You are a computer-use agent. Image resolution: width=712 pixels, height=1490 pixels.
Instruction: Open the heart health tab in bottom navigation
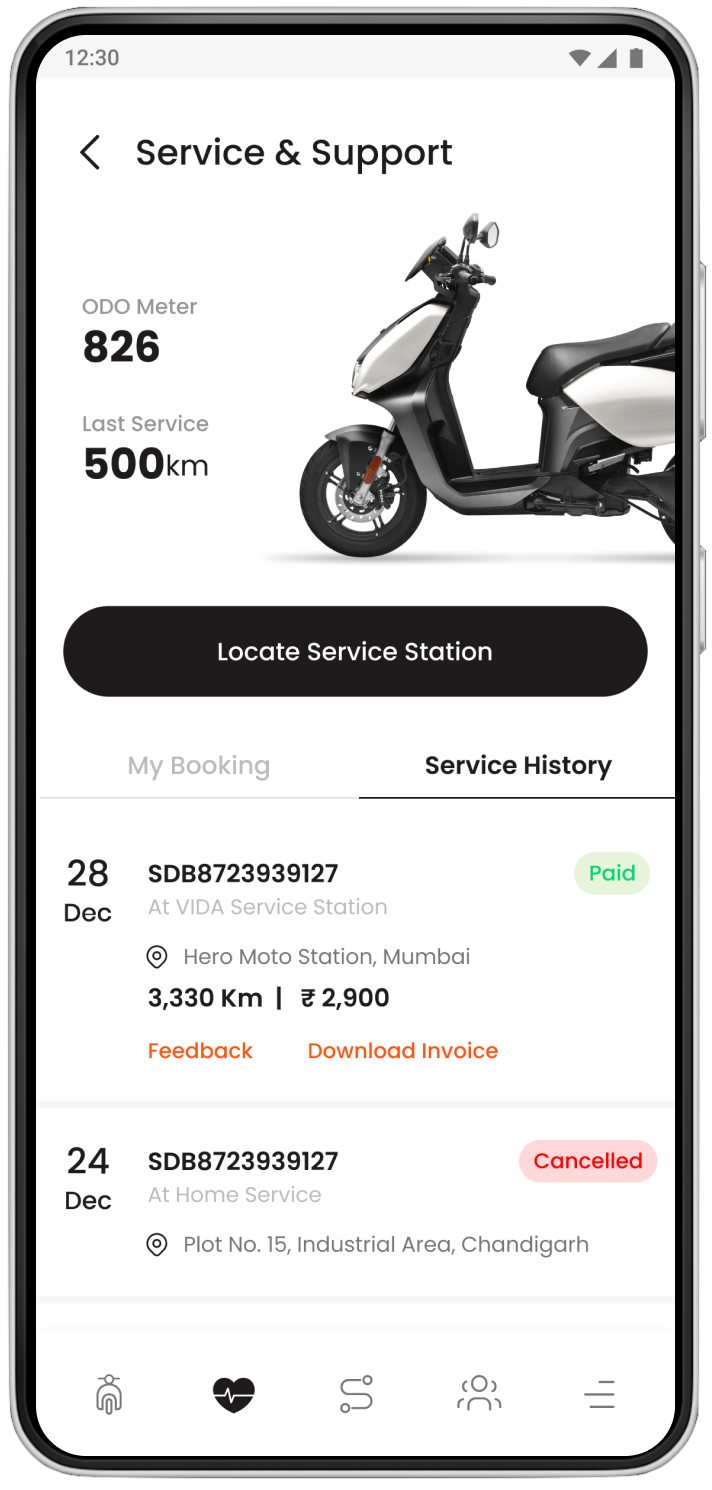pos(234,1394)
